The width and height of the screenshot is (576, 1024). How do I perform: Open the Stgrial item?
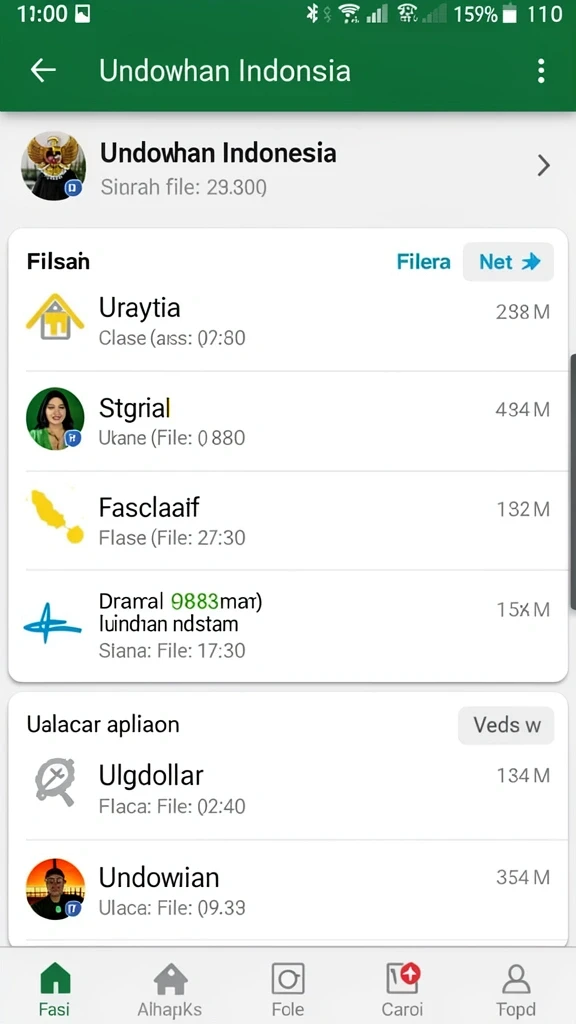[x=288, y=421]
